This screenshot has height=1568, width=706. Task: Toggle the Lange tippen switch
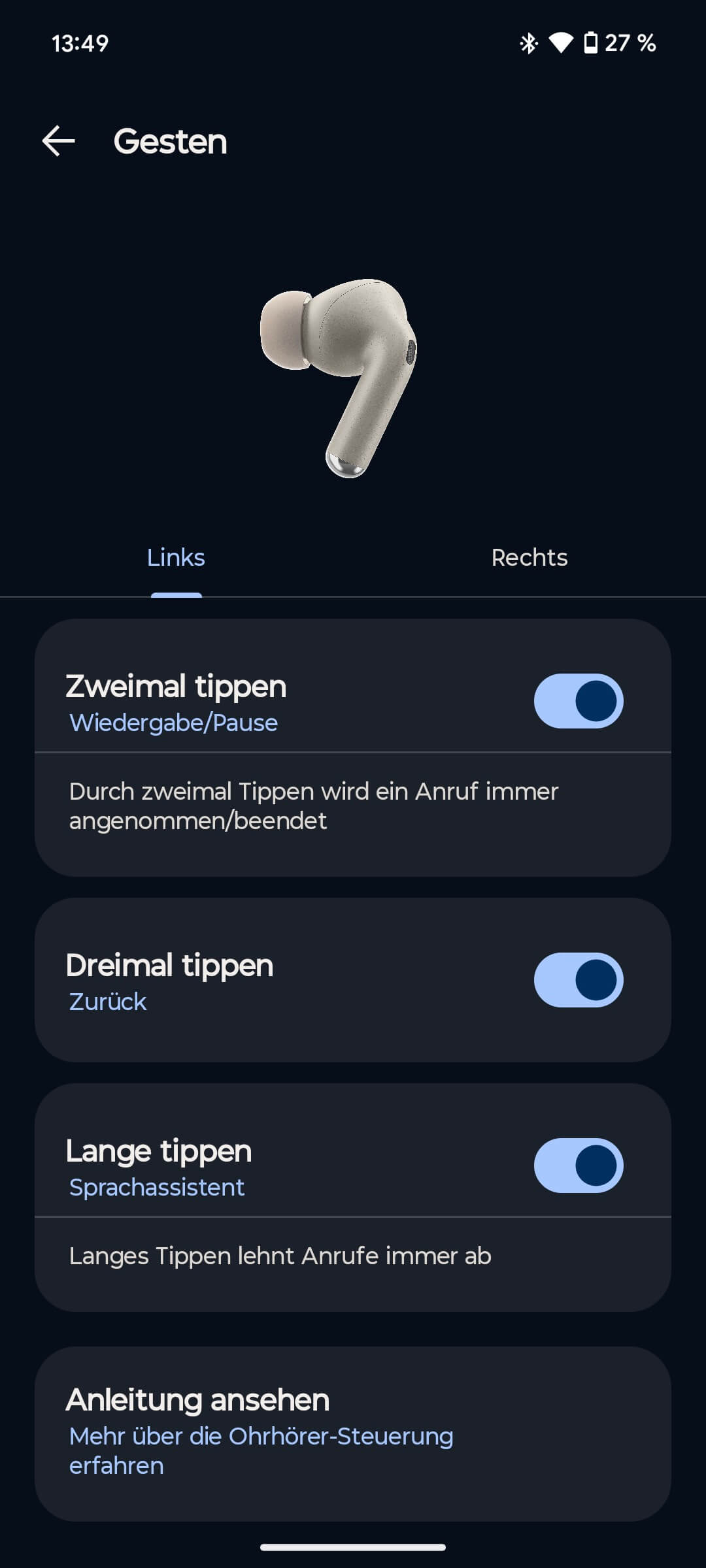578,1166
